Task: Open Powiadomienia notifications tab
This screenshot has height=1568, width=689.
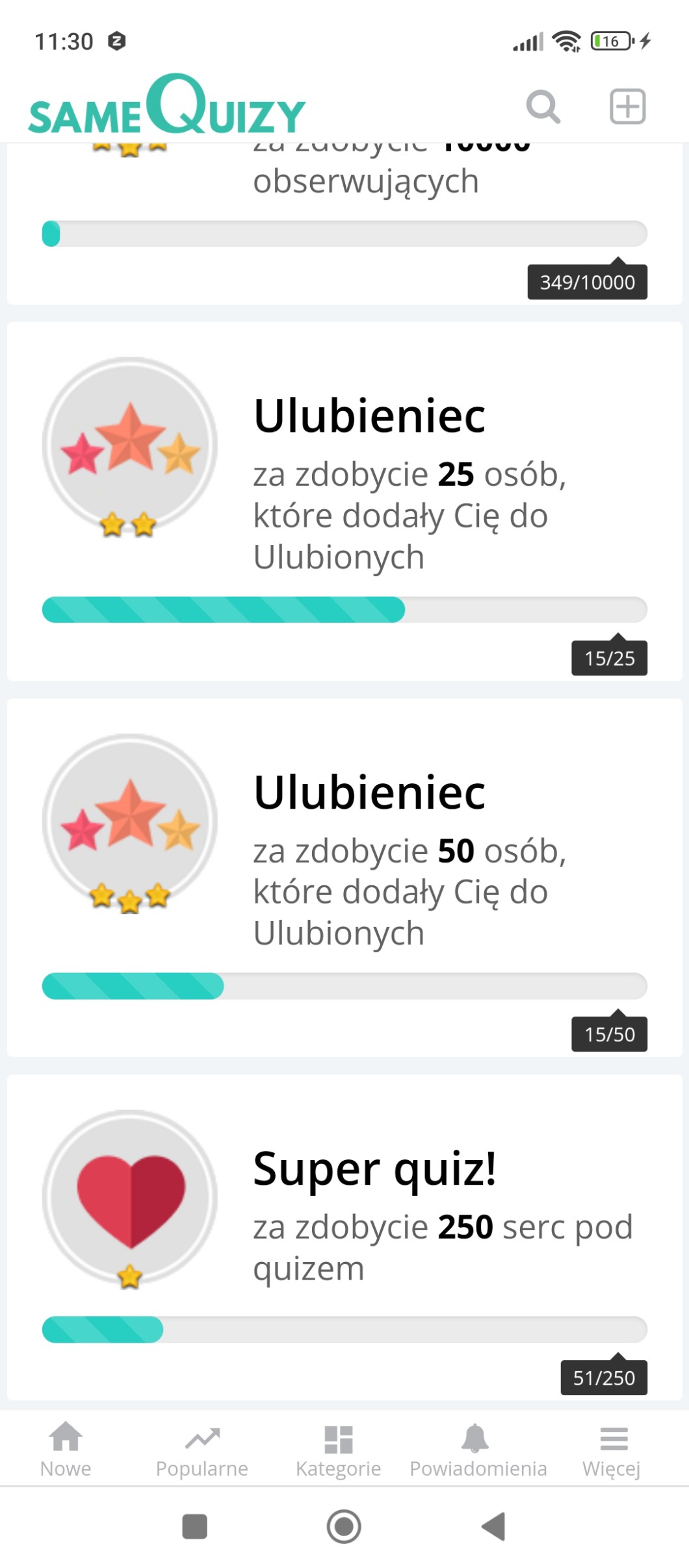Action: pyautogui.click(x=478, y=1448)
